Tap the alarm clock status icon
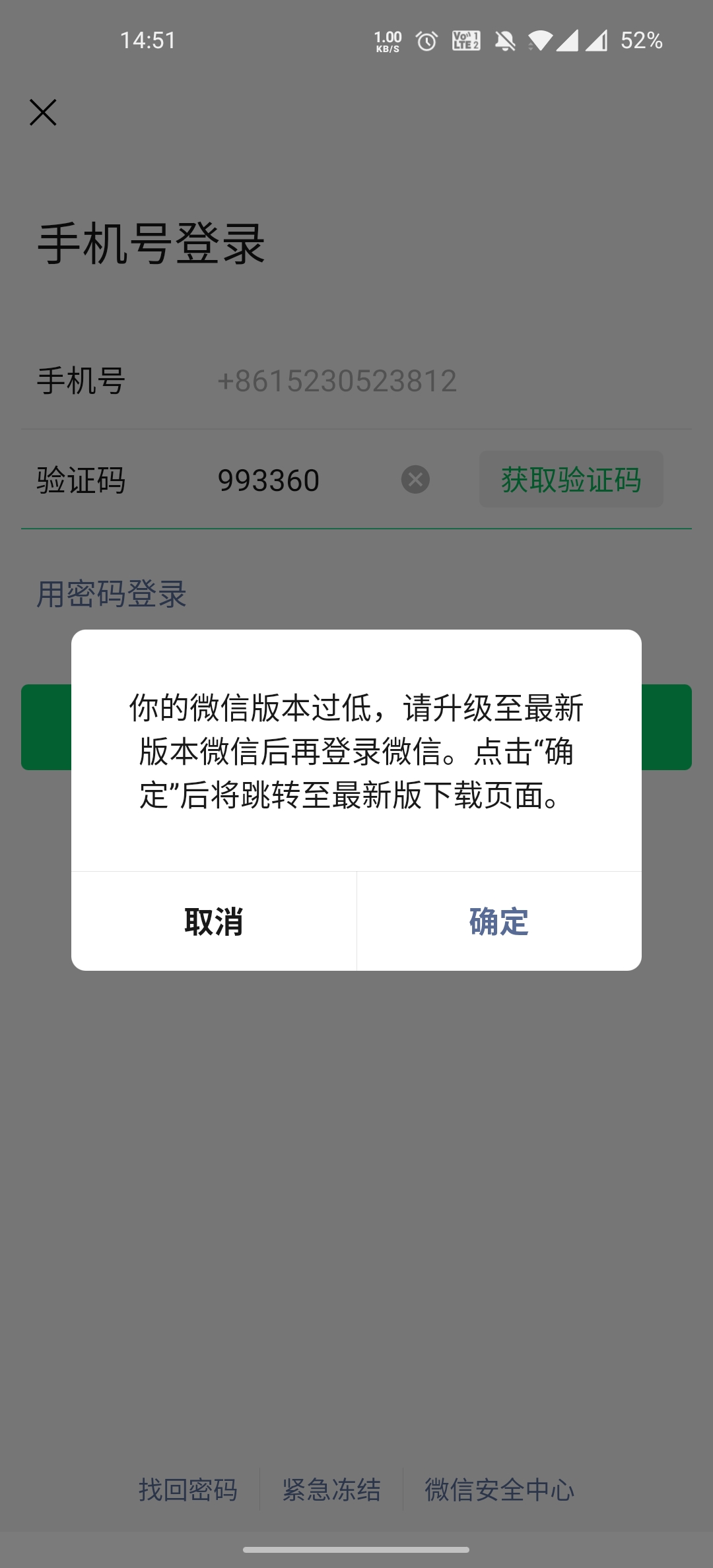The image size is (713, 1568). [426, 42]
